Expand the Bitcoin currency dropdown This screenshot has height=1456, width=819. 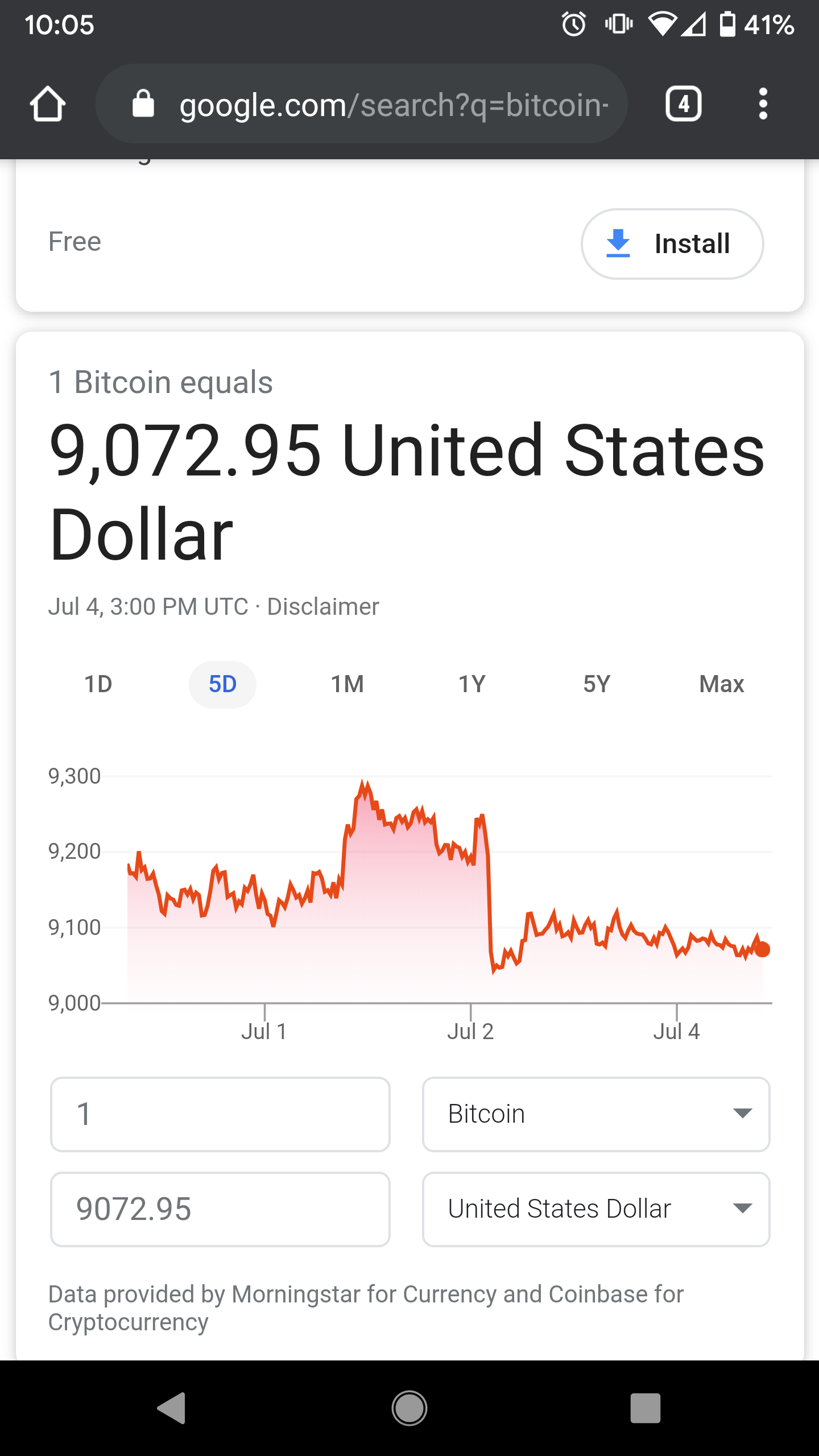click(596, 1114)
